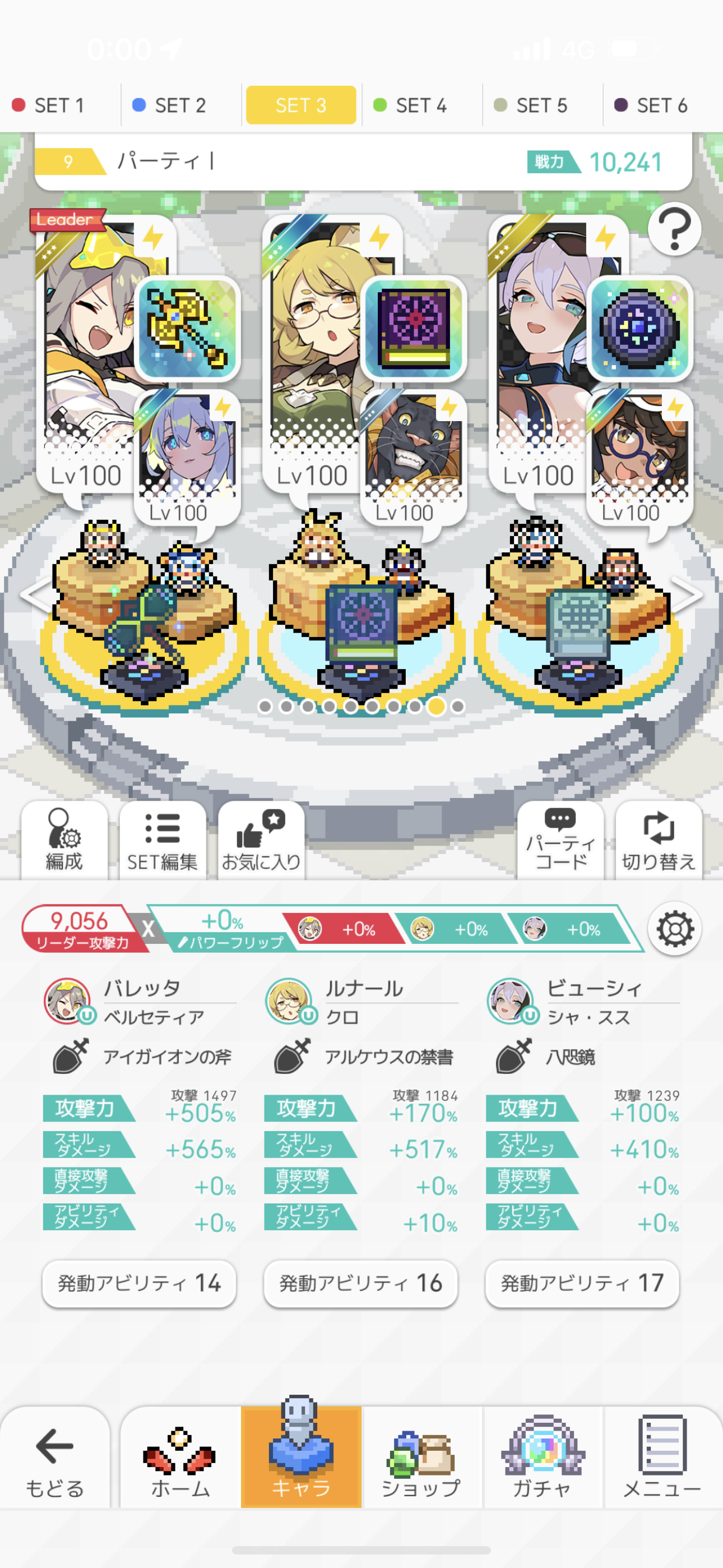Open the gear settings icon
This screenshot has width=723, height=1568.
point(674,929)
